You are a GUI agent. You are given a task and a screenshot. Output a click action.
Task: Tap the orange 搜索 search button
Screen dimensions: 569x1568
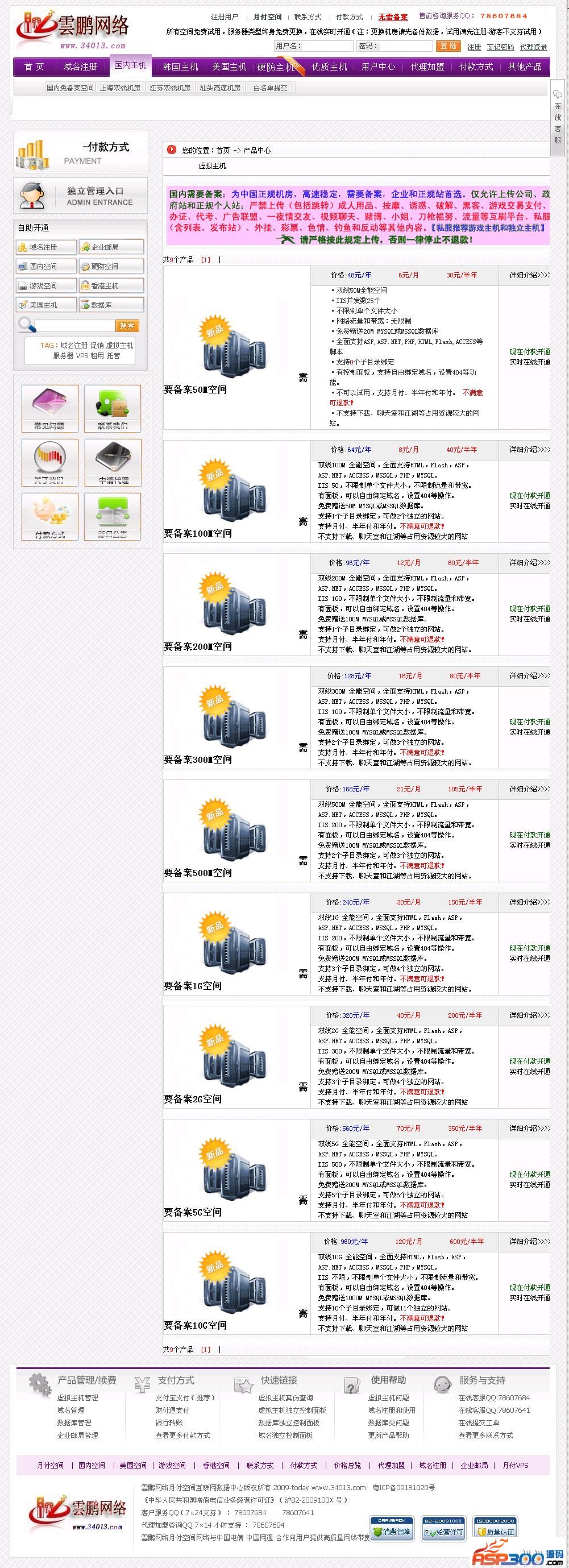pos(127,326)
